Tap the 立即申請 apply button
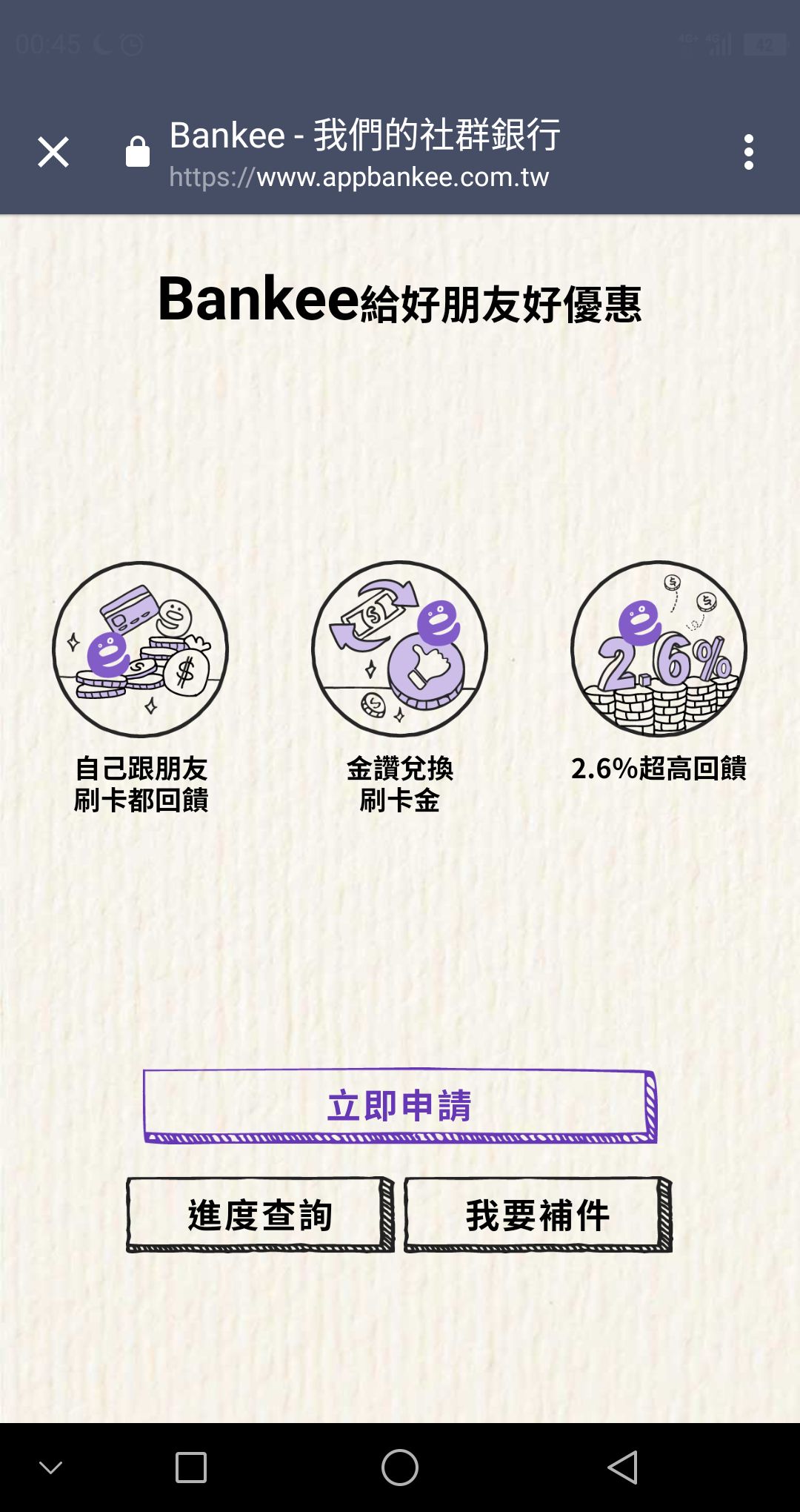 [400, 1106]
